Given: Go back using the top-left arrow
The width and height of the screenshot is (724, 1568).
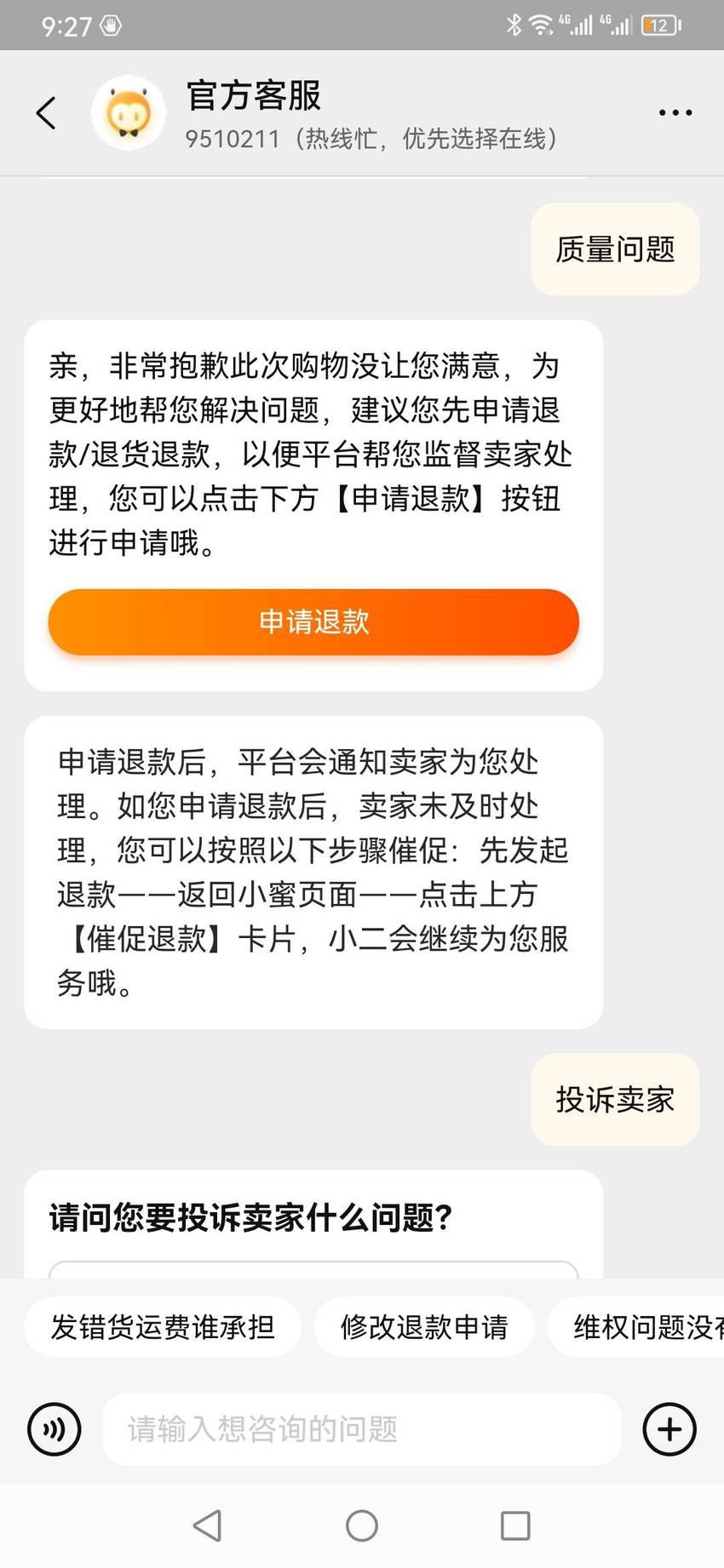Looking at the screenshot, I should coord(46,112).
